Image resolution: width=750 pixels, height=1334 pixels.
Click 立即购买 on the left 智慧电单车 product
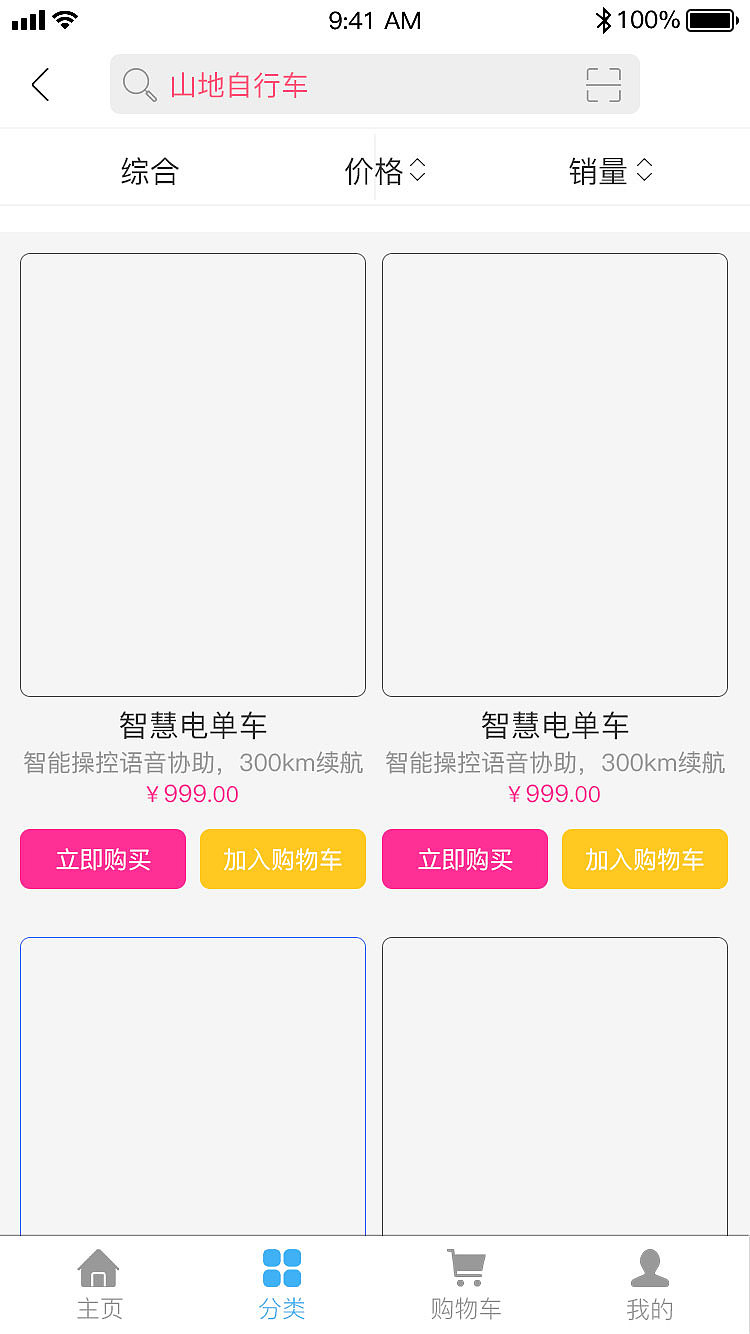tap(102, 859)
